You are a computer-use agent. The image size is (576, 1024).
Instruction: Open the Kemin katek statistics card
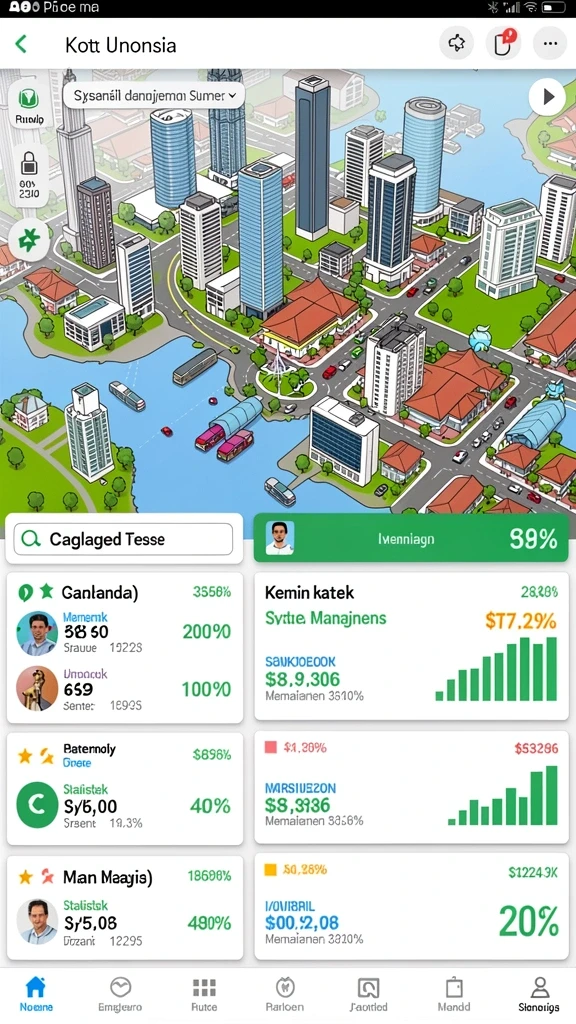(x=411, y=646)
